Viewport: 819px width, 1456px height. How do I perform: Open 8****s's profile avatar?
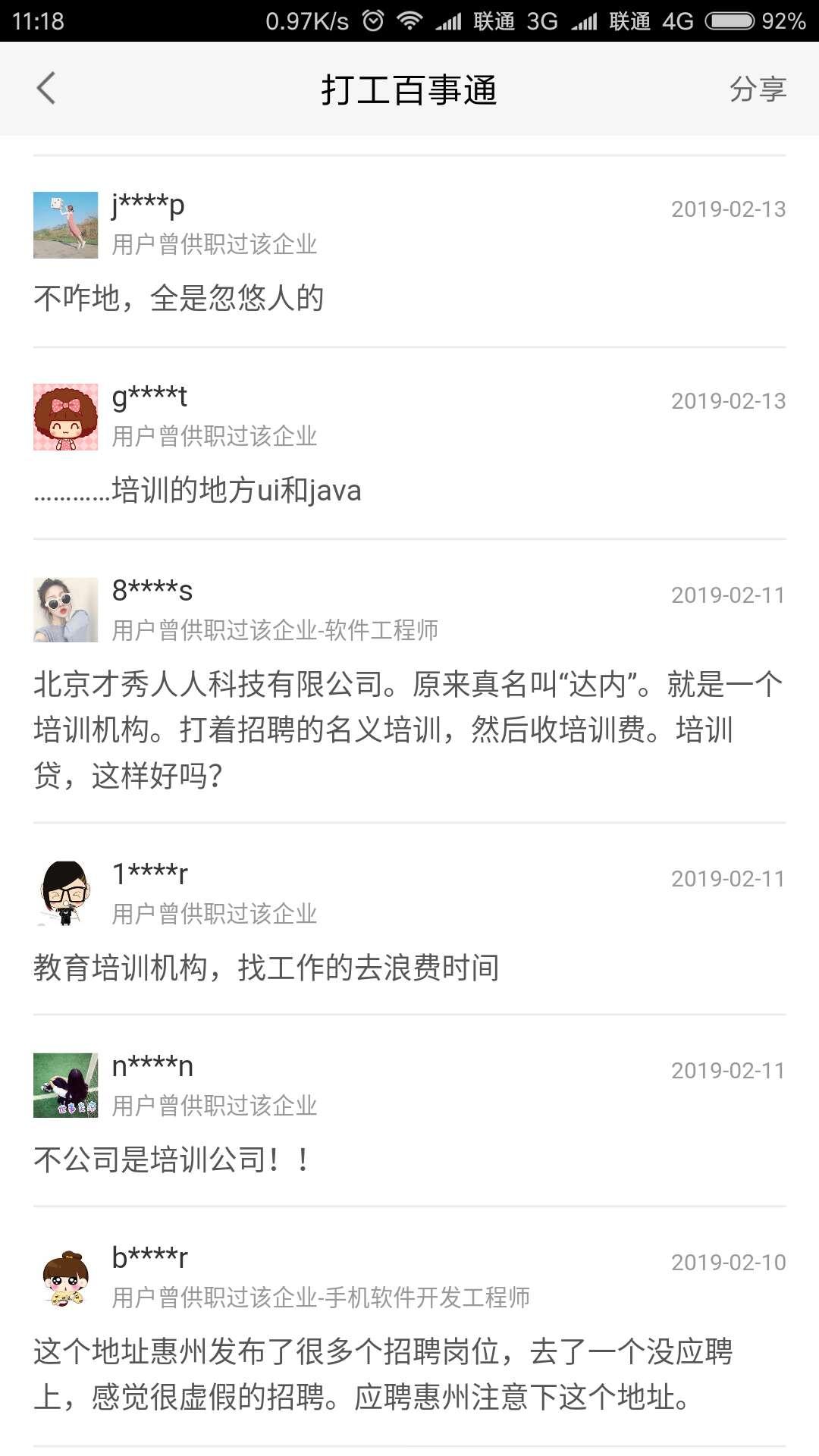click(64, 610)
